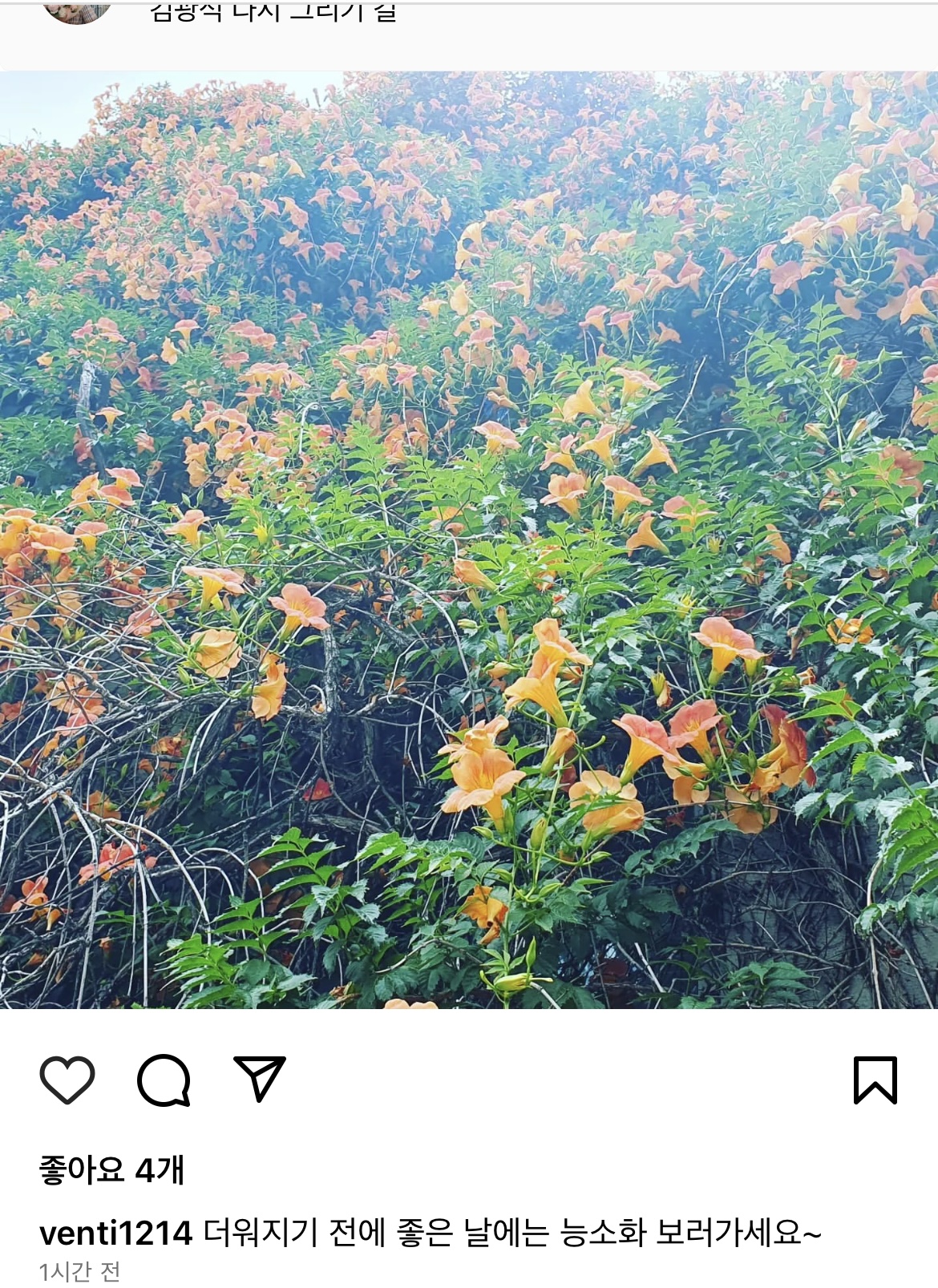The image size is (938, 1288).
Task: Bookmark this flower post
Action: (x=875, y=1080)
